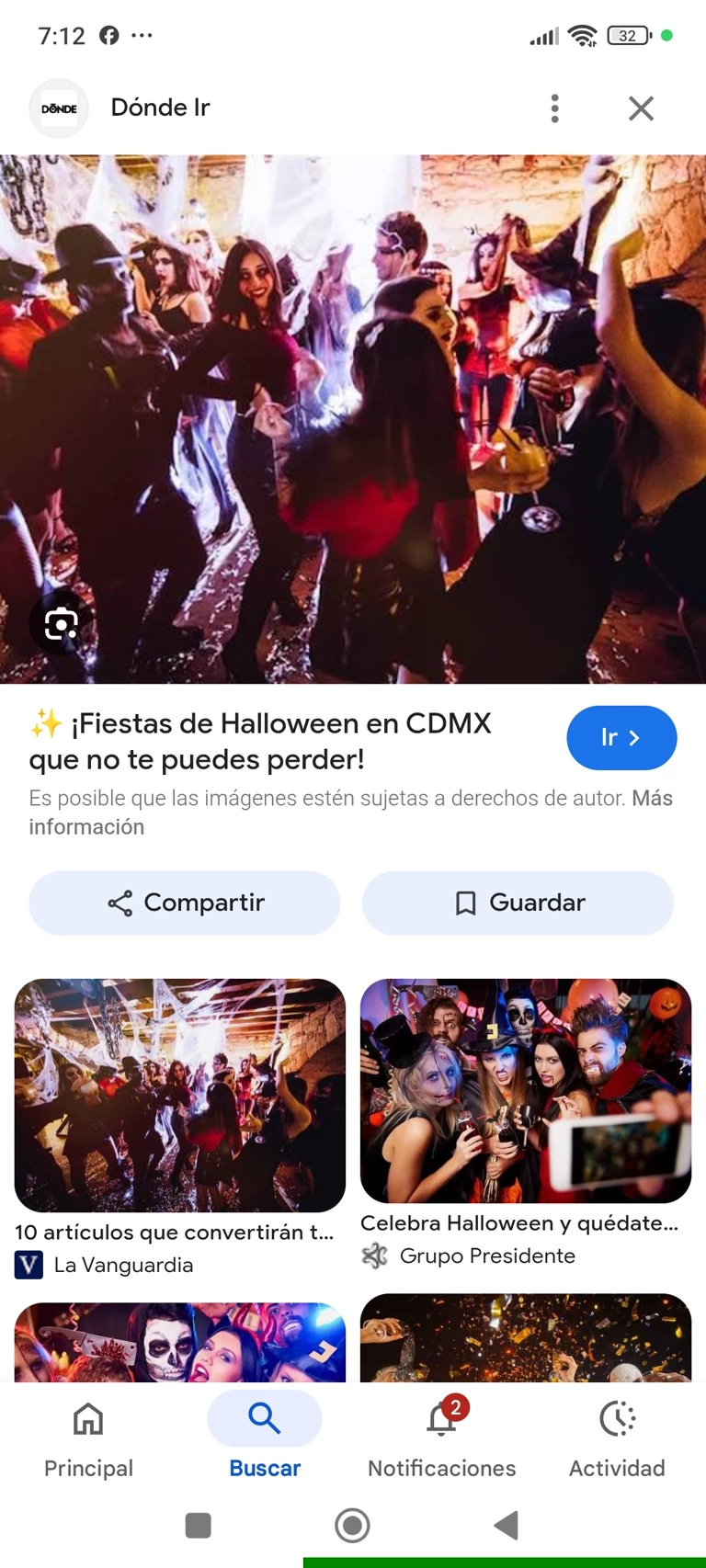Select the Buscar tab

click(x=265, y=1435)
